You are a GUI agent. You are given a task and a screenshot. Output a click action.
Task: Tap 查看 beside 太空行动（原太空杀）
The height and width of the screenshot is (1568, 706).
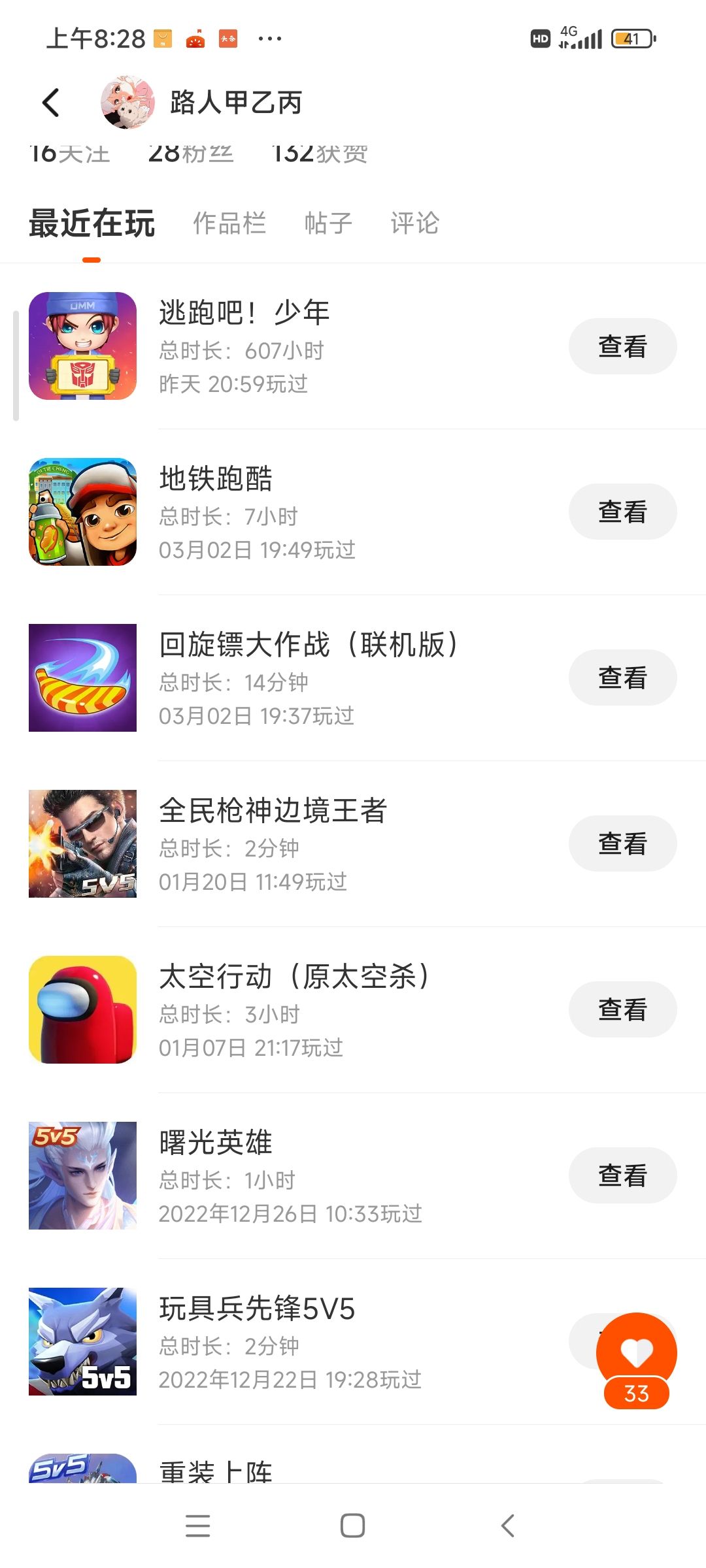tap(622, 1010)
